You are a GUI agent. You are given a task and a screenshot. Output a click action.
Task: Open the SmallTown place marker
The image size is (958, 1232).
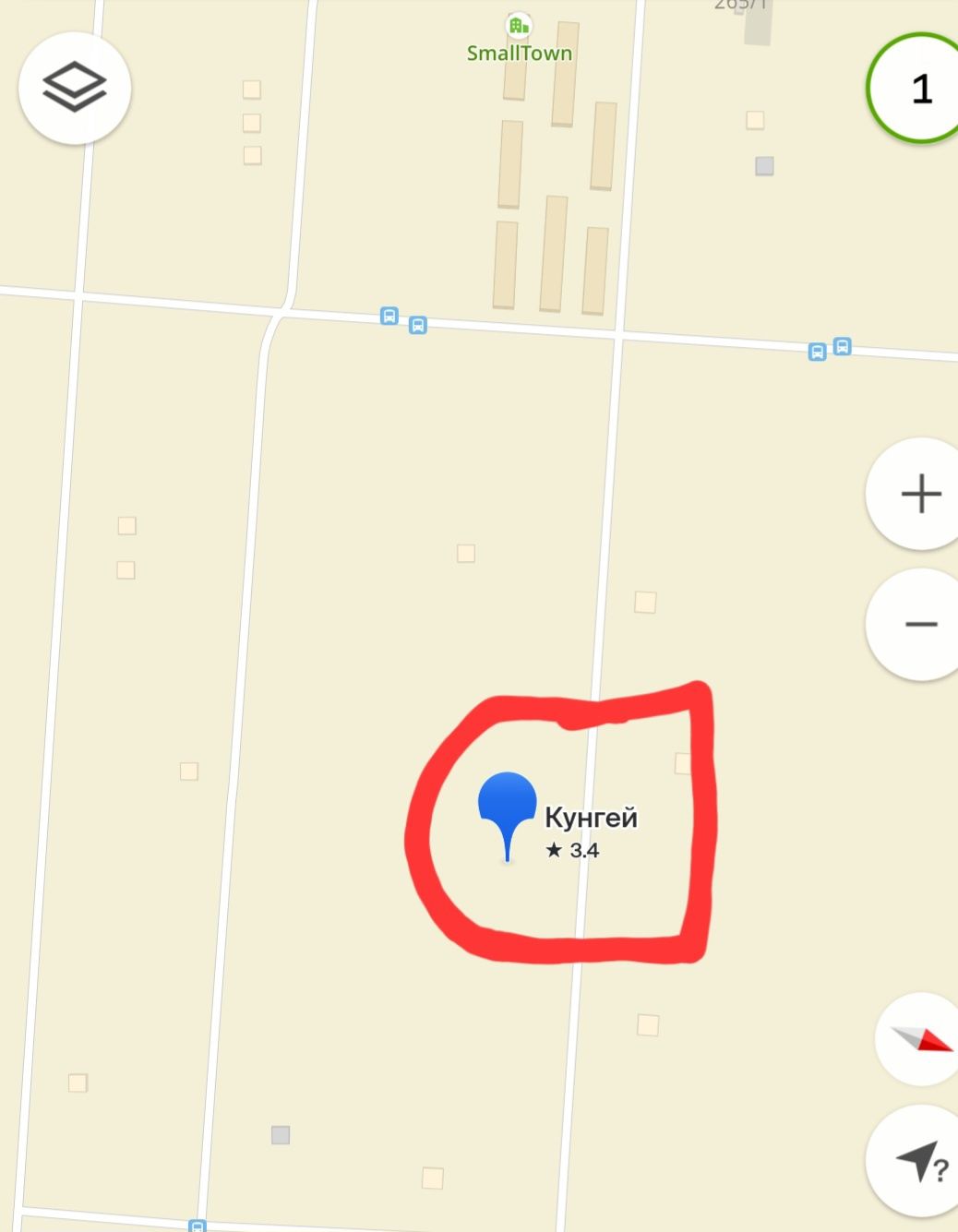click(x=519, y=28)
